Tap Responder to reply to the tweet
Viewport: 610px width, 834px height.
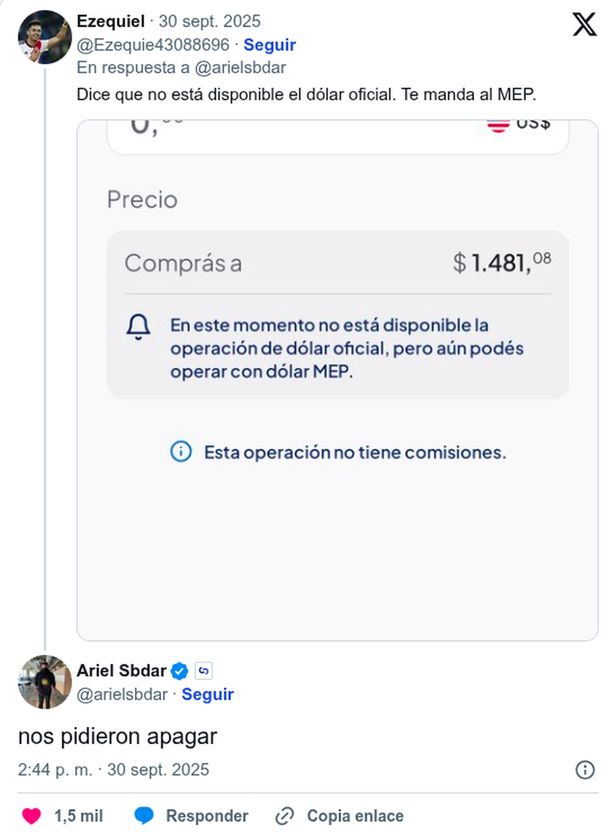[190, 816]
